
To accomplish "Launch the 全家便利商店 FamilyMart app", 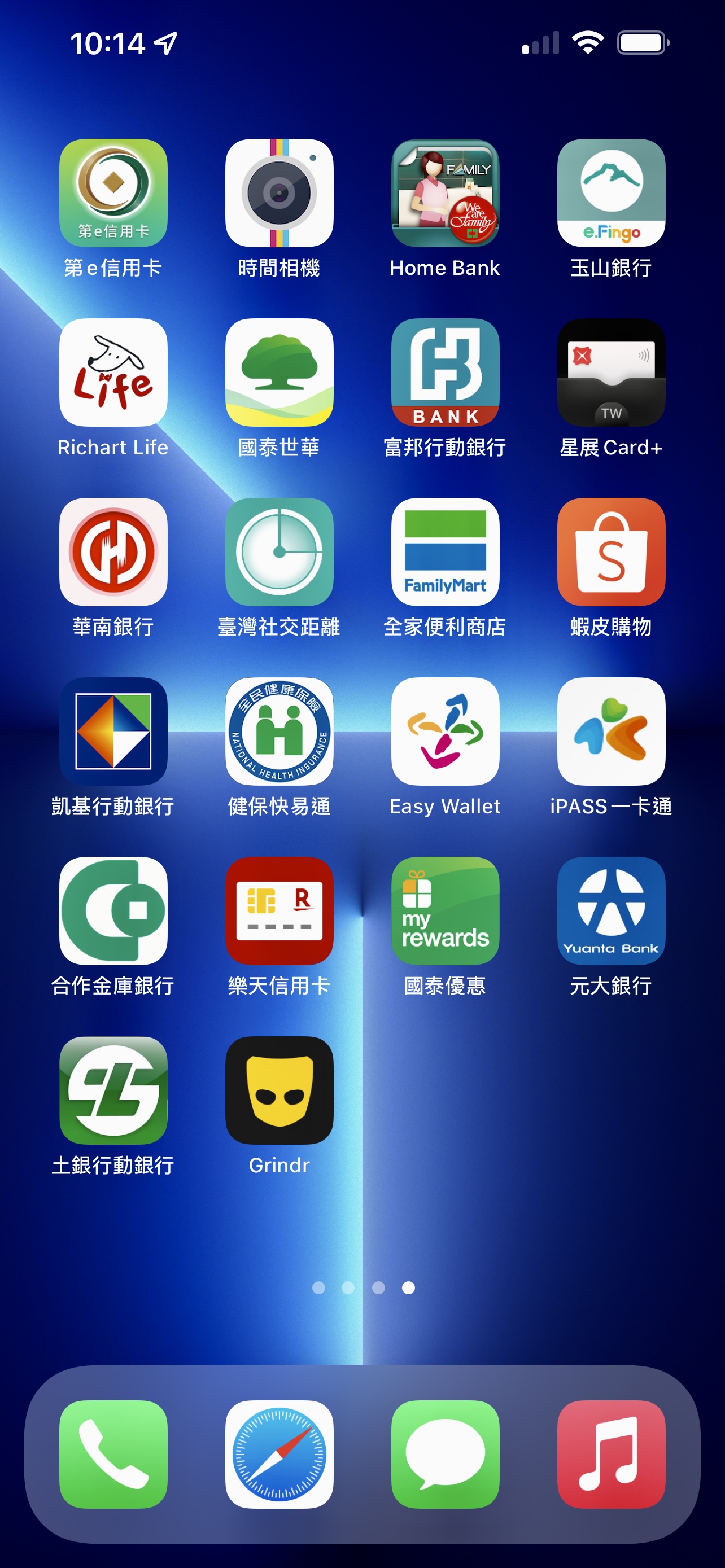I will [x=445, y=552].
